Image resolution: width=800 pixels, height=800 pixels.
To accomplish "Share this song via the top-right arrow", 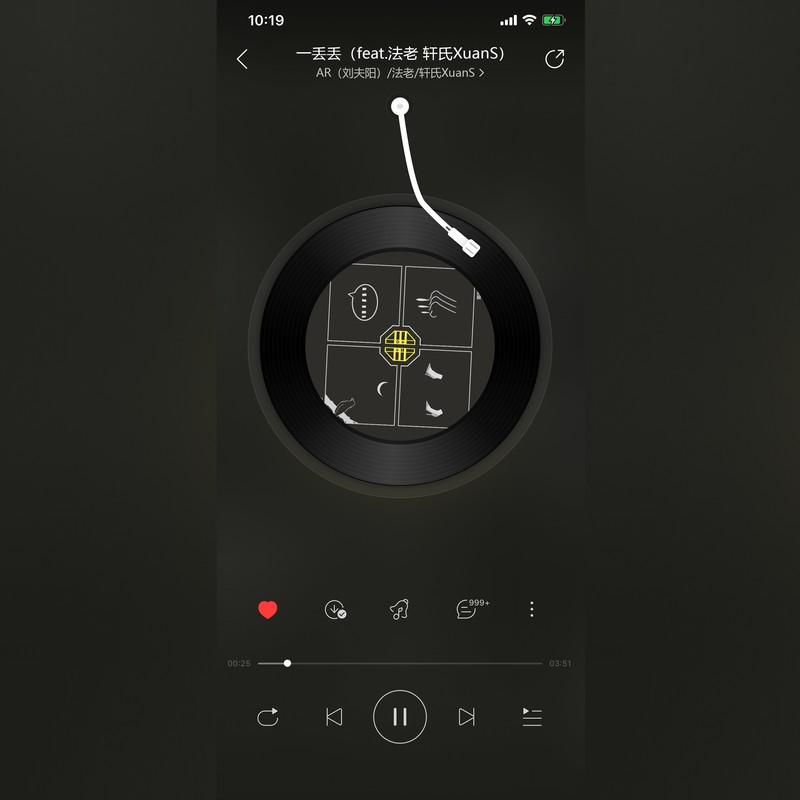I will click(x=554, y=59).
